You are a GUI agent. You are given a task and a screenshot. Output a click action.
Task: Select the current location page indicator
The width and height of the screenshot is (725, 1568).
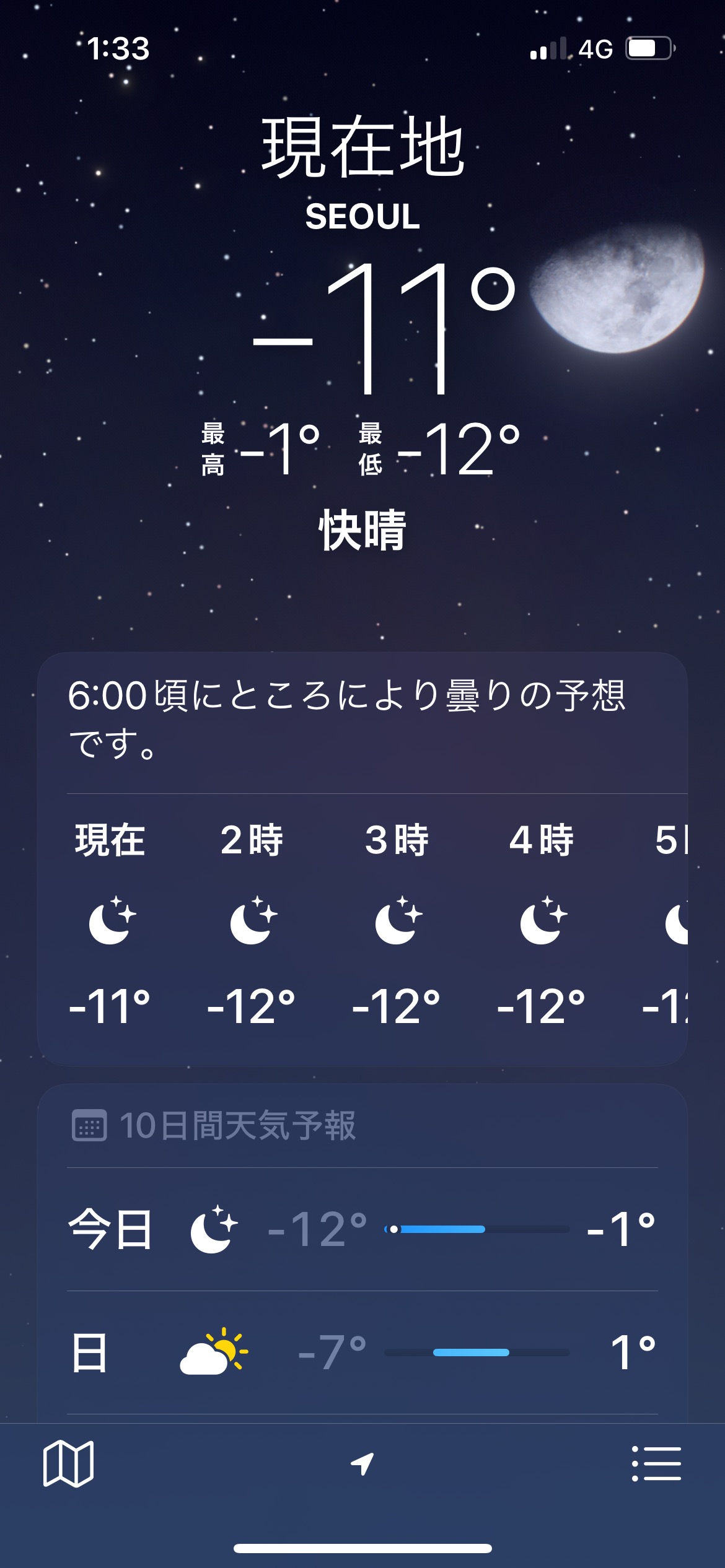click(x=362, y=1464)
